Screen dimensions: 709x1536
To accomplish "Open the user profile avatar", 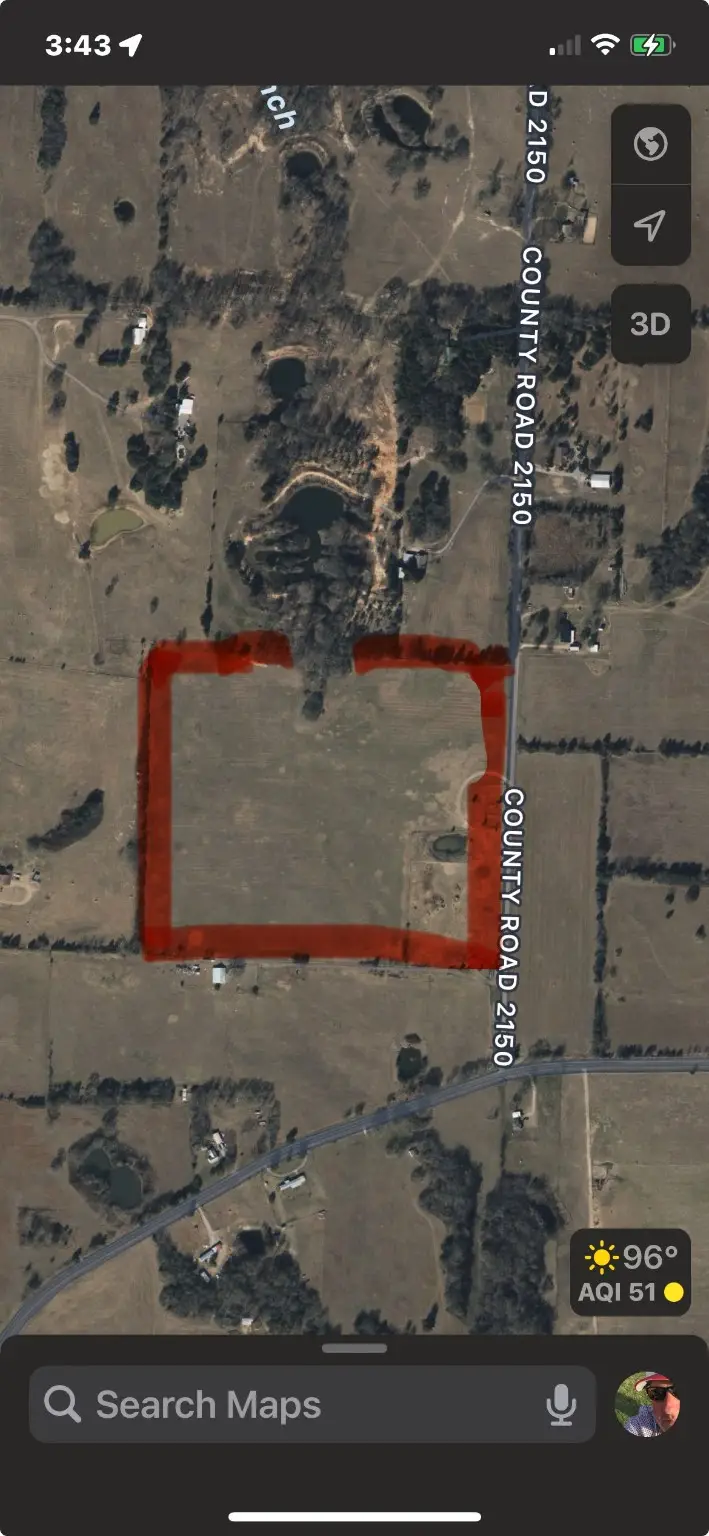I will pyautogui.click(x=650, y=1404).
